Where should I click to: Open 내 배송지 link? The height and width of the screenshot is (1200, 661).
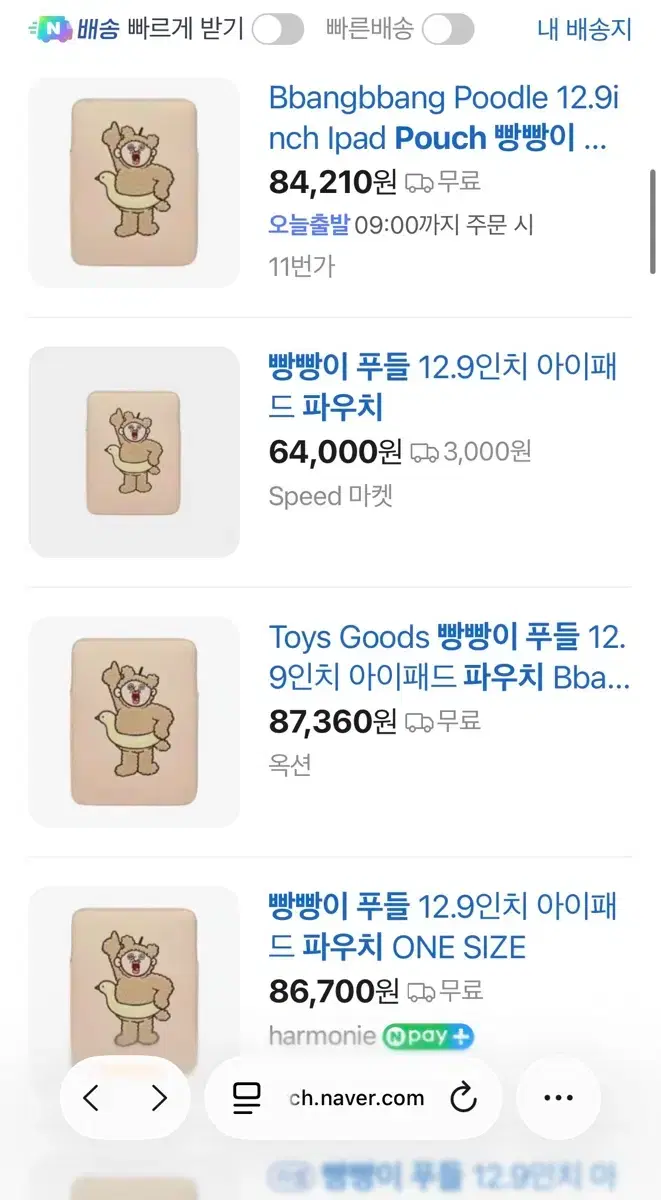pyautogui.click(x=584, y=29)
